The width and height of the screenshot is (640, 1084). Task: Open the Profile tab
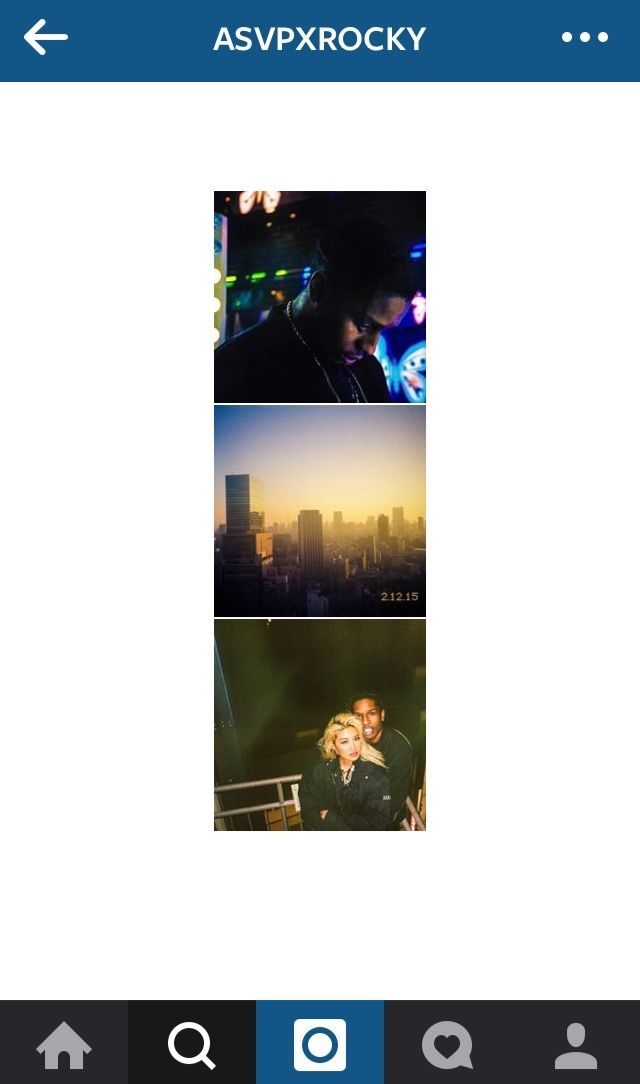tap(576, 1045)
